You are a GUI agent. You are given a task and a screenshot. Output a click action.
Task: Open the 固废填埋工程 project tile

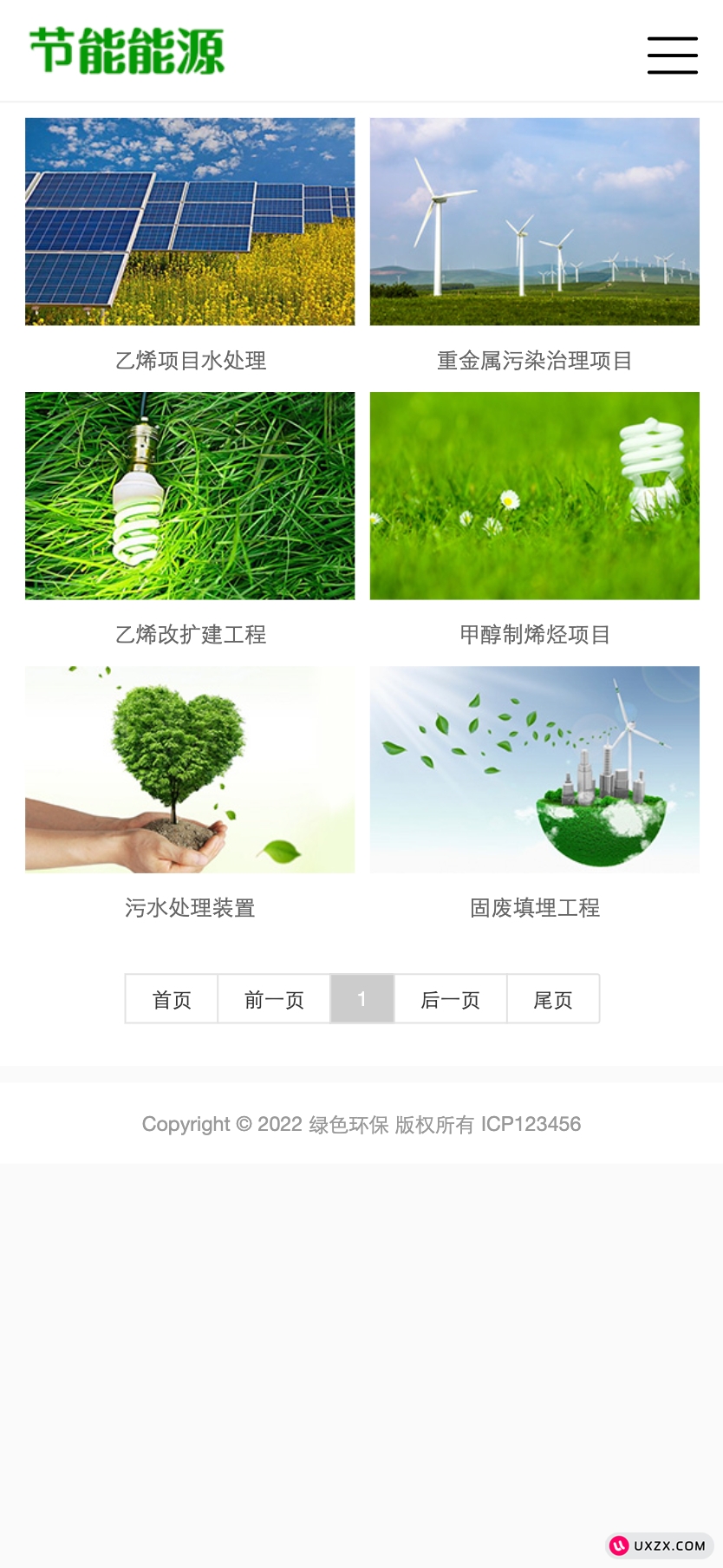tap(534, 769)
